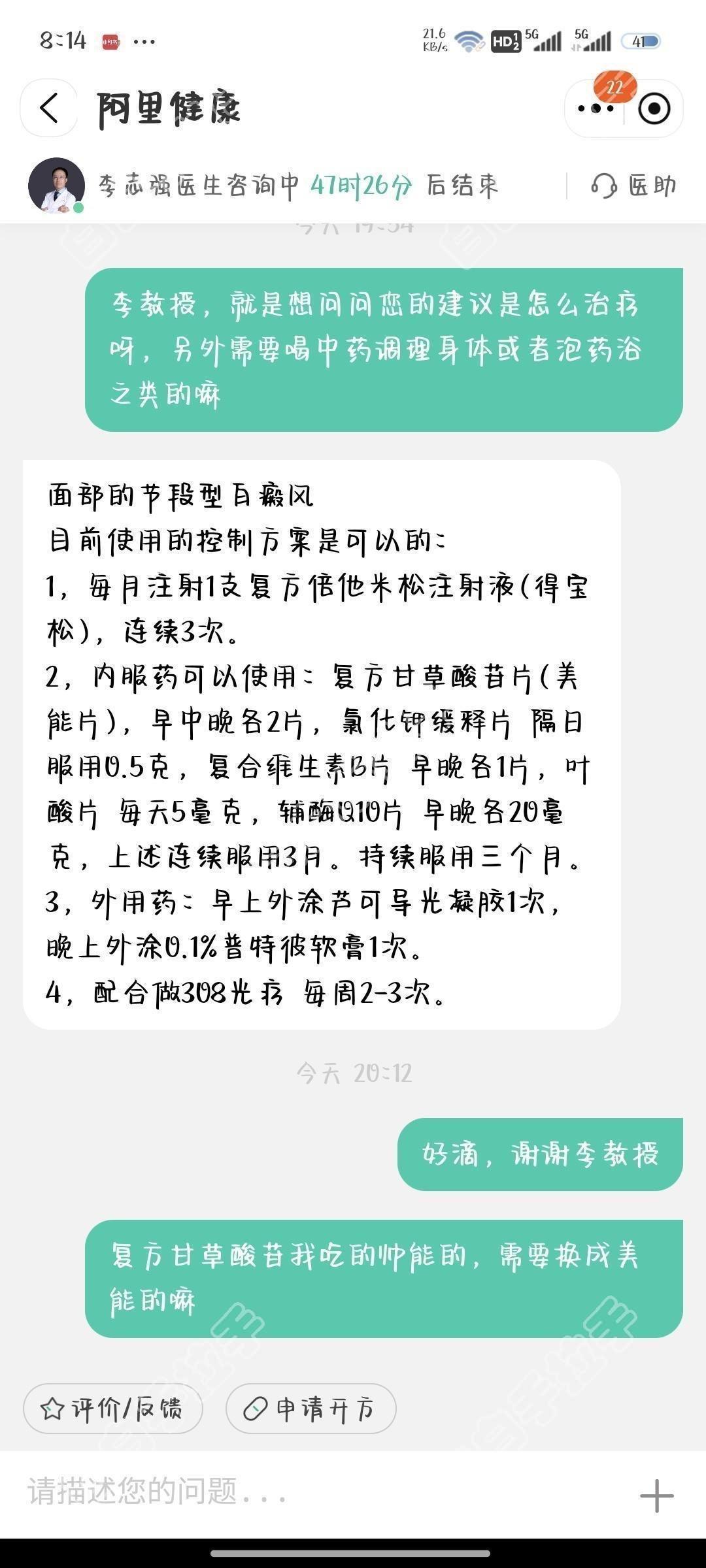706x1568 pixels.
Task: Close the mini-program with the circle button
Action: pos(654,108)
